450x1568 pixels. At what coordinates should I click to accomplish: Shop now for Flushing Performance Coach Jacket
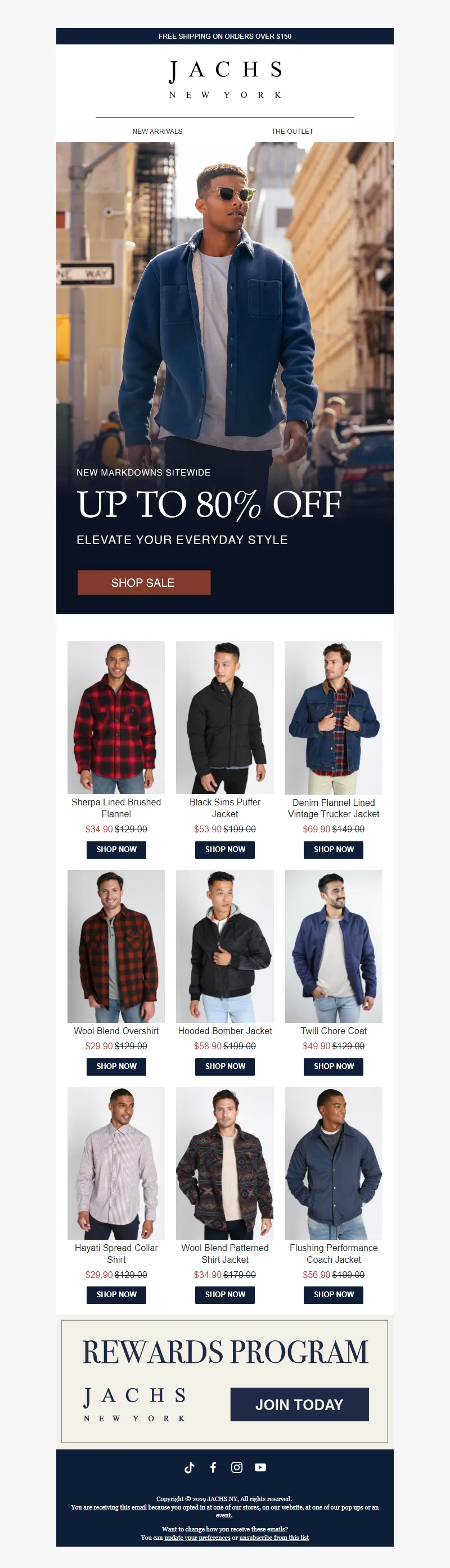tap(333, 1294)
